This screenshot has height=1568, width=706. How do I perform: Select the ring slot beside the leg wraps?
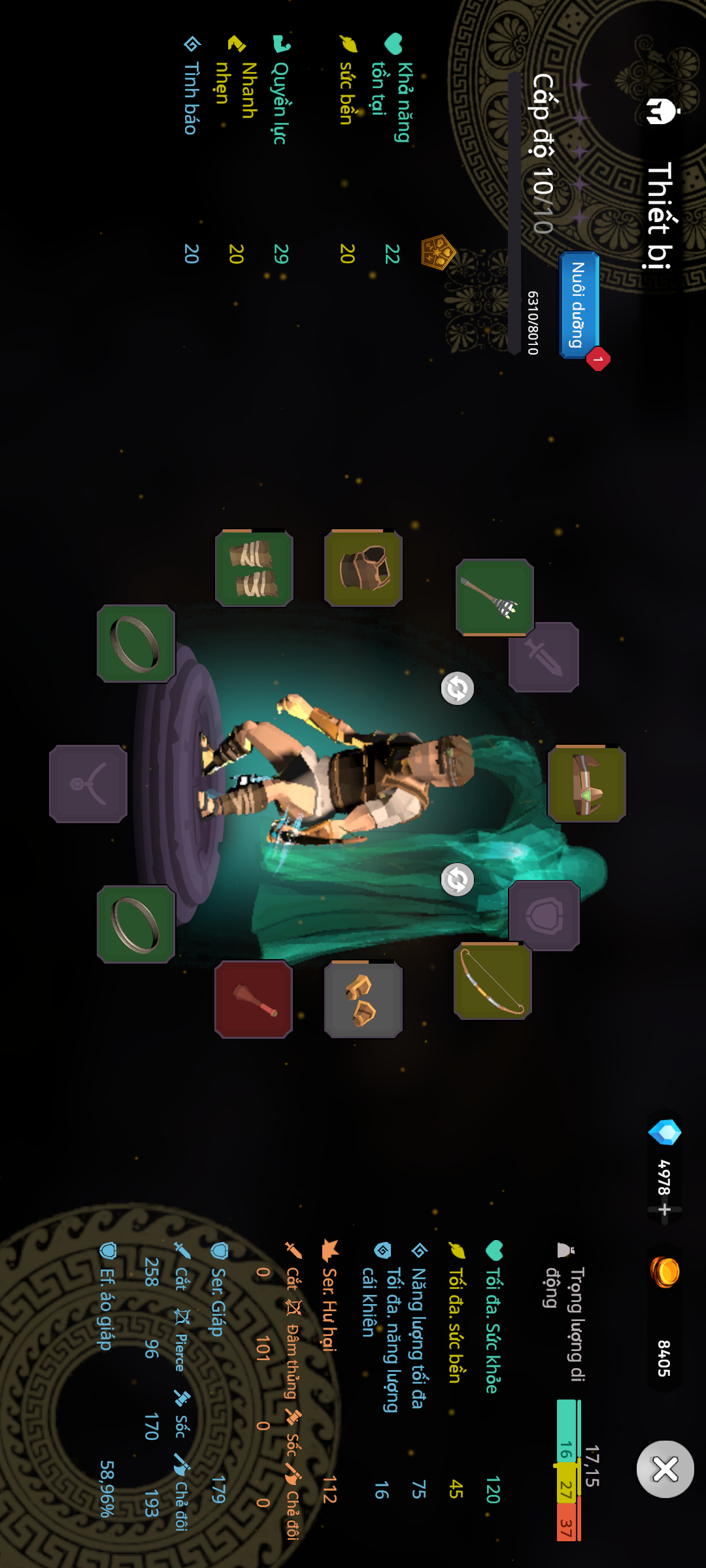136,644
